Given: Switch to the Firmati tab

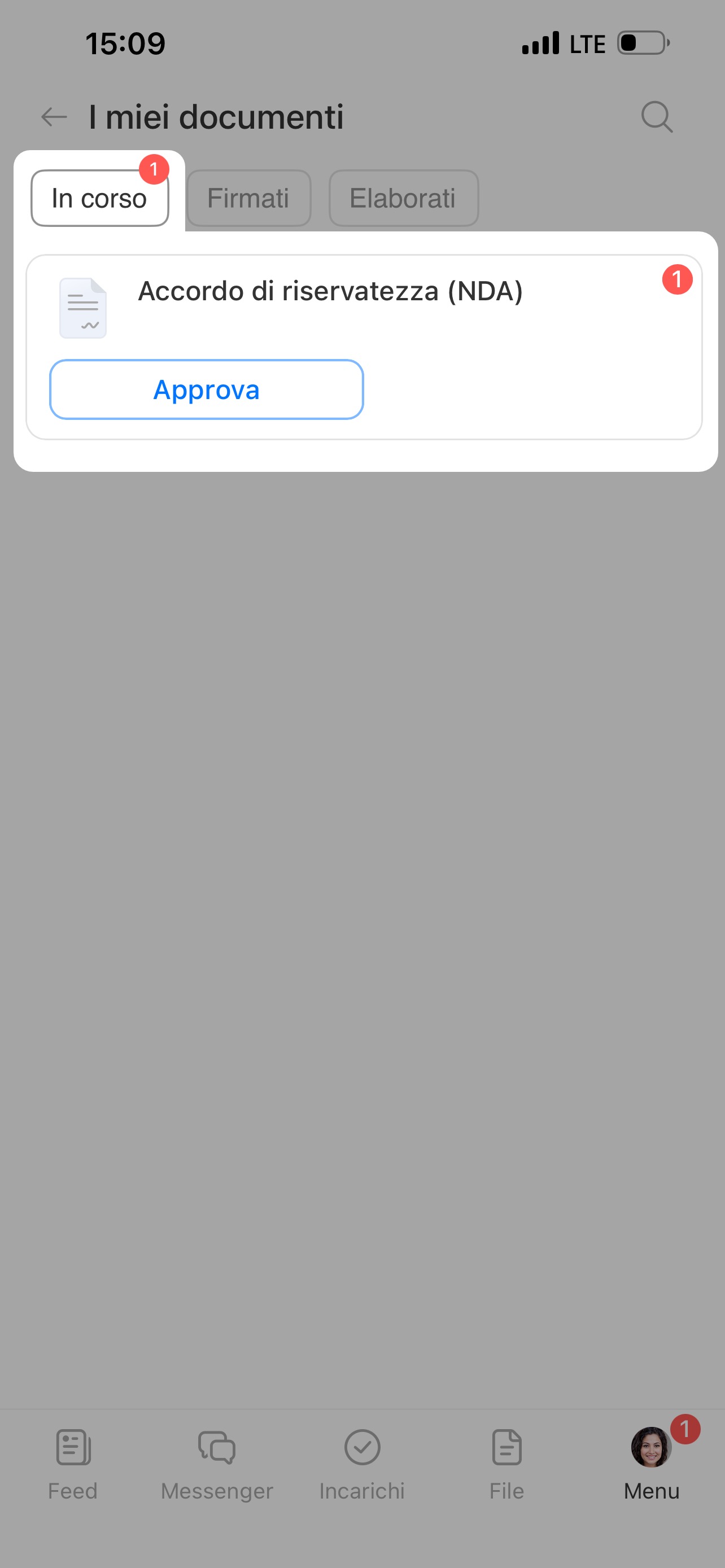Looking at the screenshot, I should [x=248, y=199].
